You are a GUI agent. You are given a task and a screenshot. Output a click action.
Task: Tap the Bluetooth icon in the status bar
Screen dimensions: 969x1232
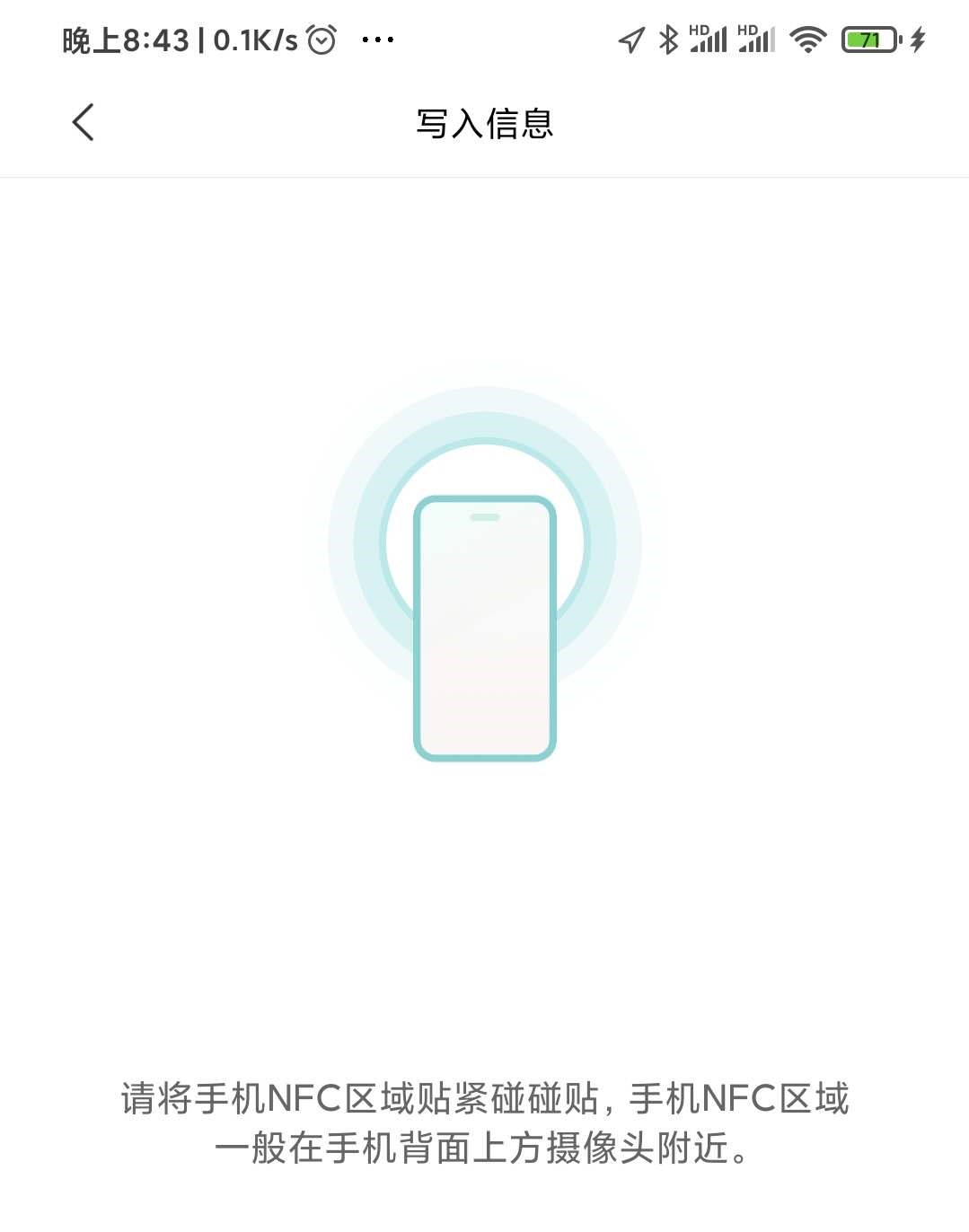coord(667,39)
